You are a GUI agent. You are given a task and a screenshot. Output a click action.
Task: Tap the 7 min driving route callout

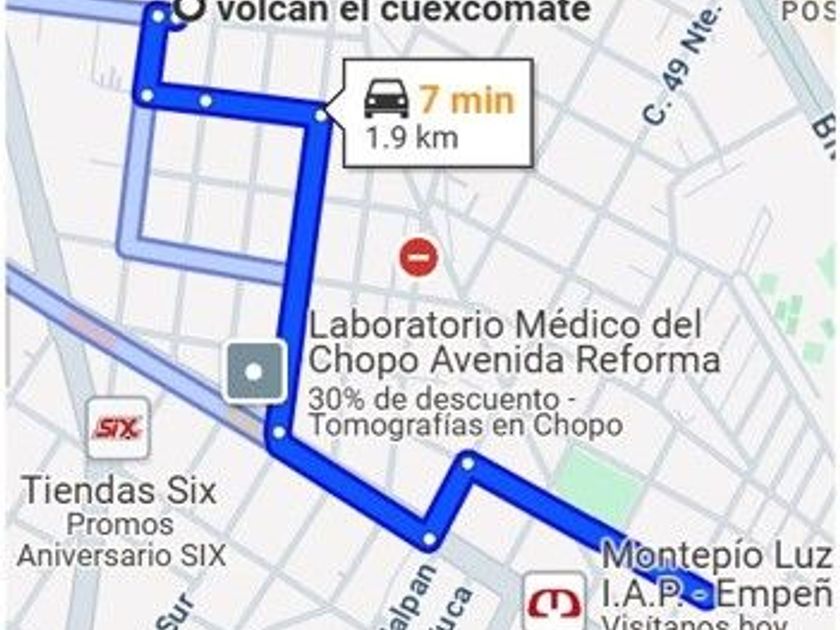tap(438, 114)
